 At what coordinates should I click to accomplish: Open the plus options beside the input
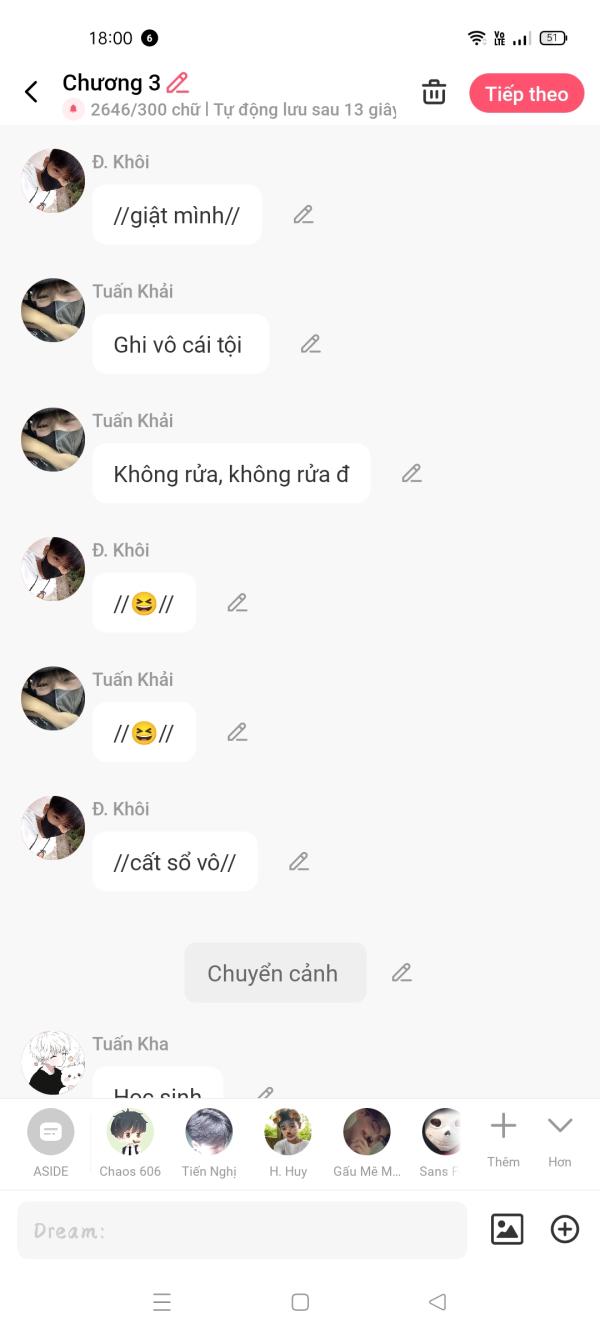[x=565, y=1229]
